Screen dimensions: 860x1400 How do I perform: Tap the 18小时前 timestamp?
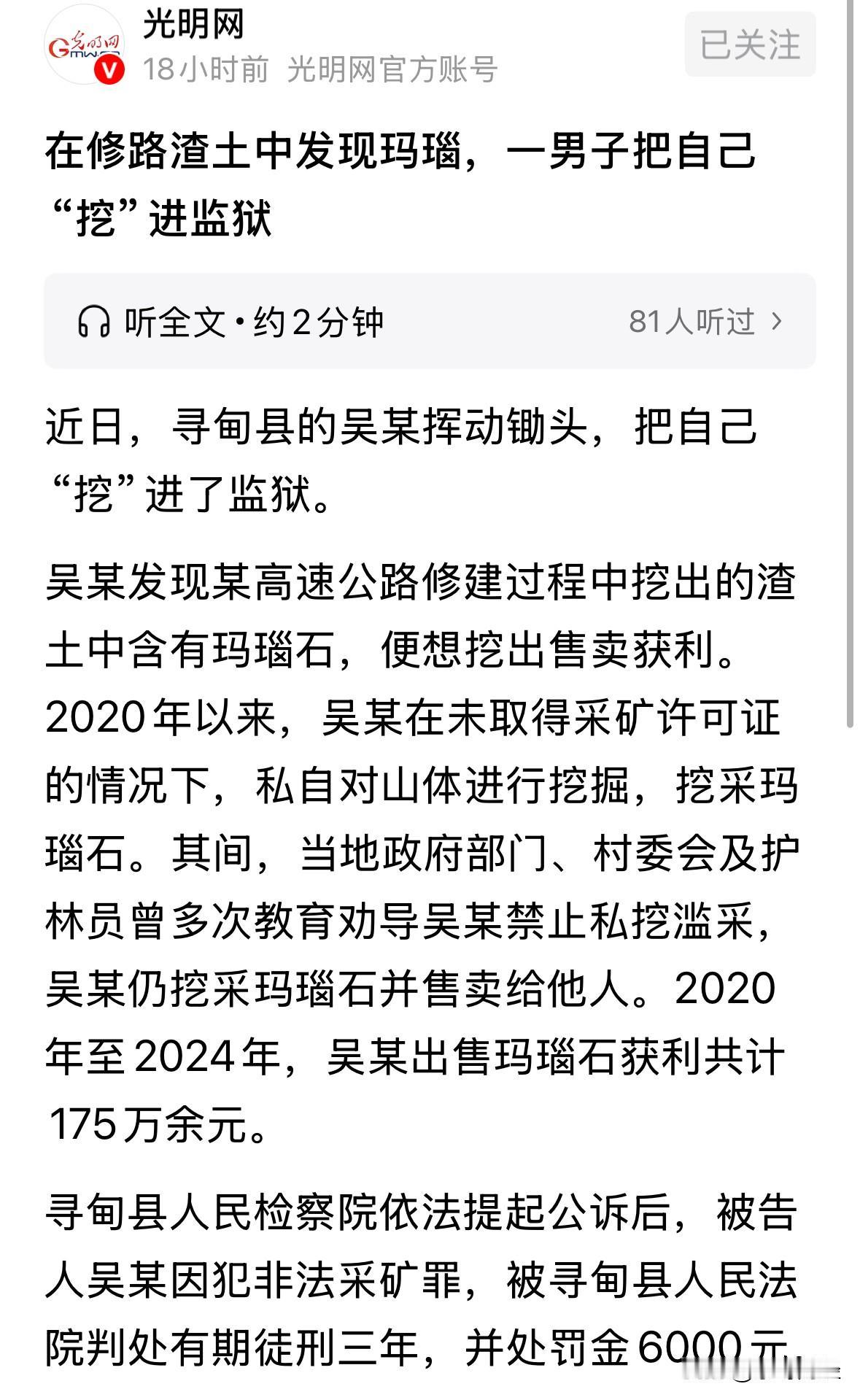[x=204, y=71]
